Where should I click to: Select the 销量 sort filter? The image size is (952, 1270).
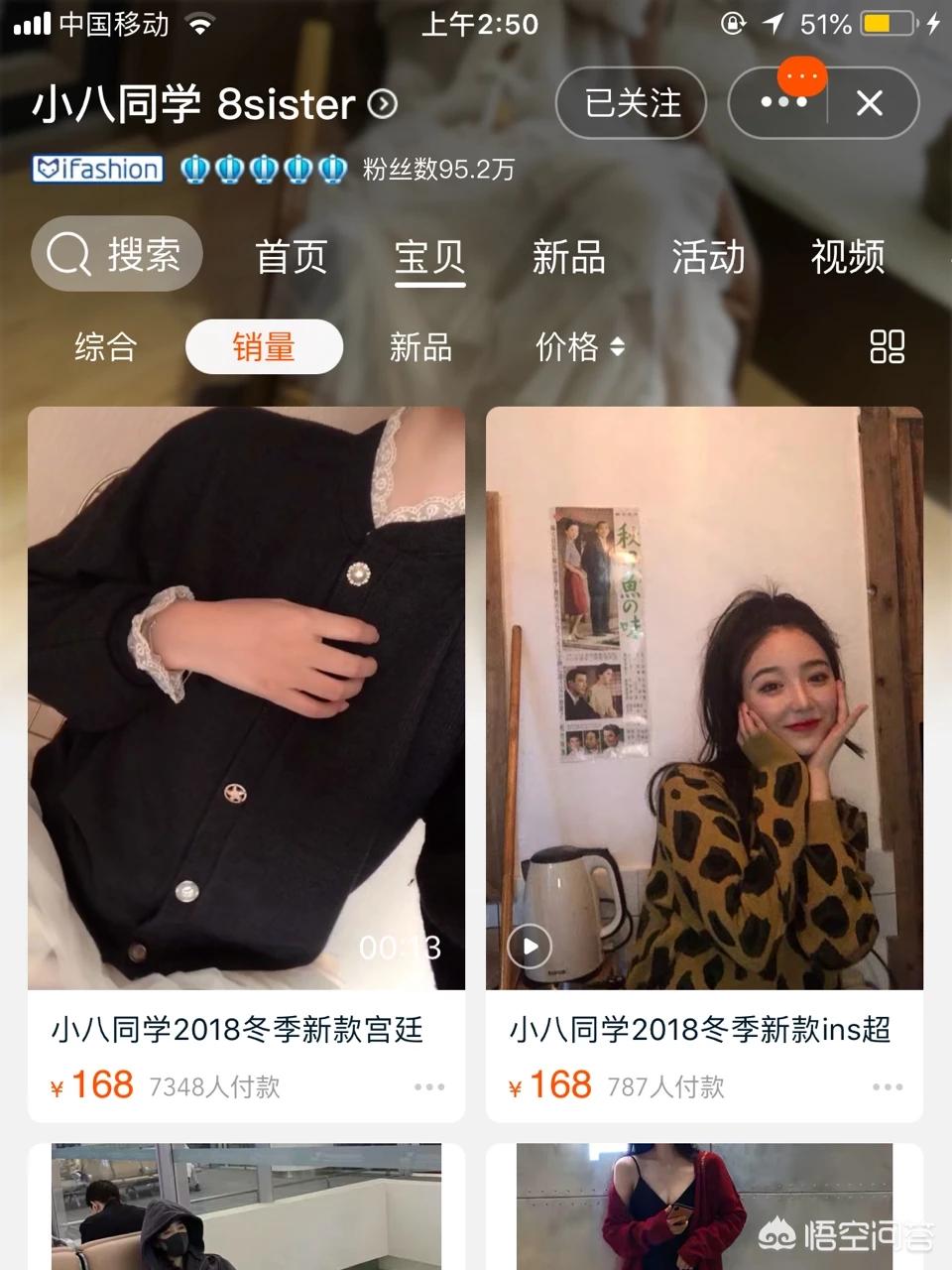tap(264, 346)
